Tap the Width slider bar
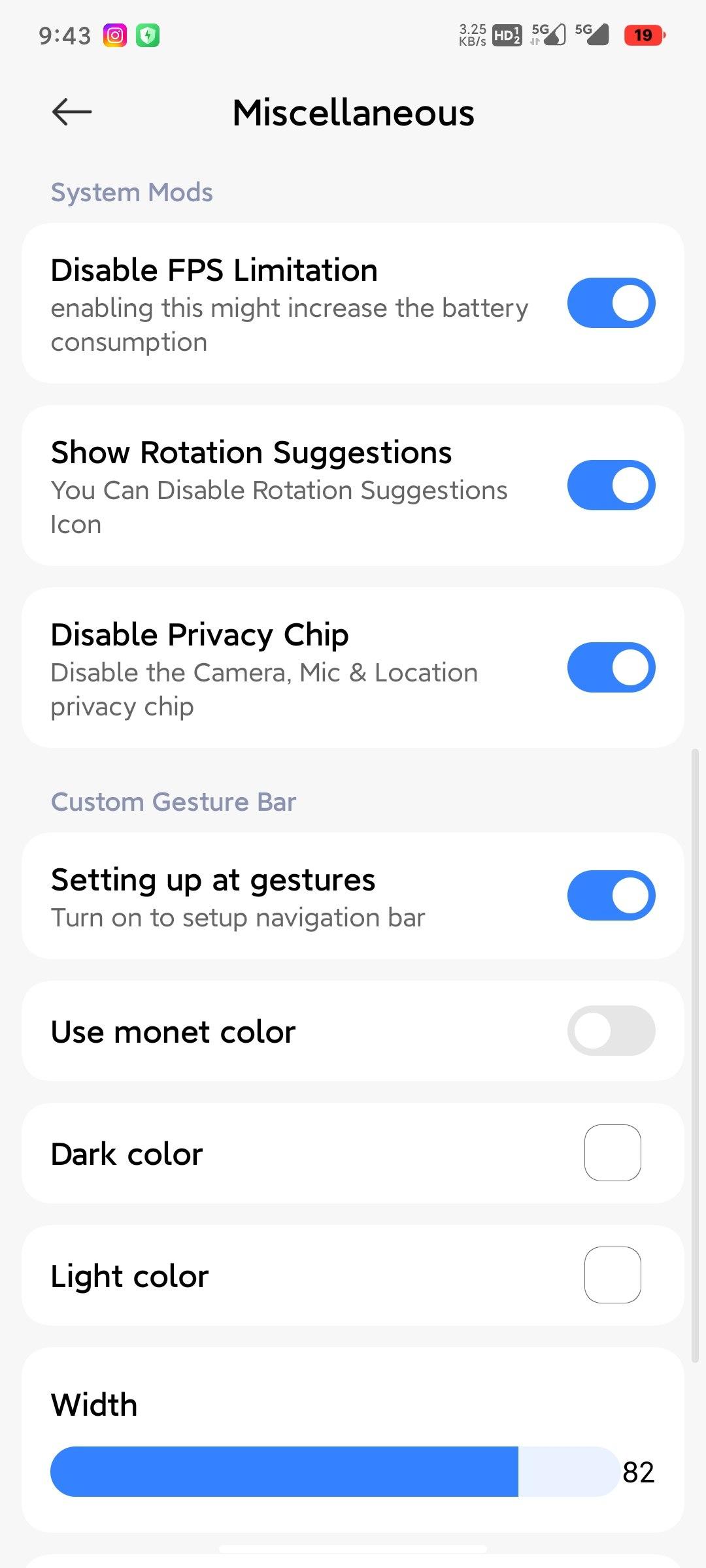The height and width of the screenshot is (1568, 706). tap(335, 1472)
